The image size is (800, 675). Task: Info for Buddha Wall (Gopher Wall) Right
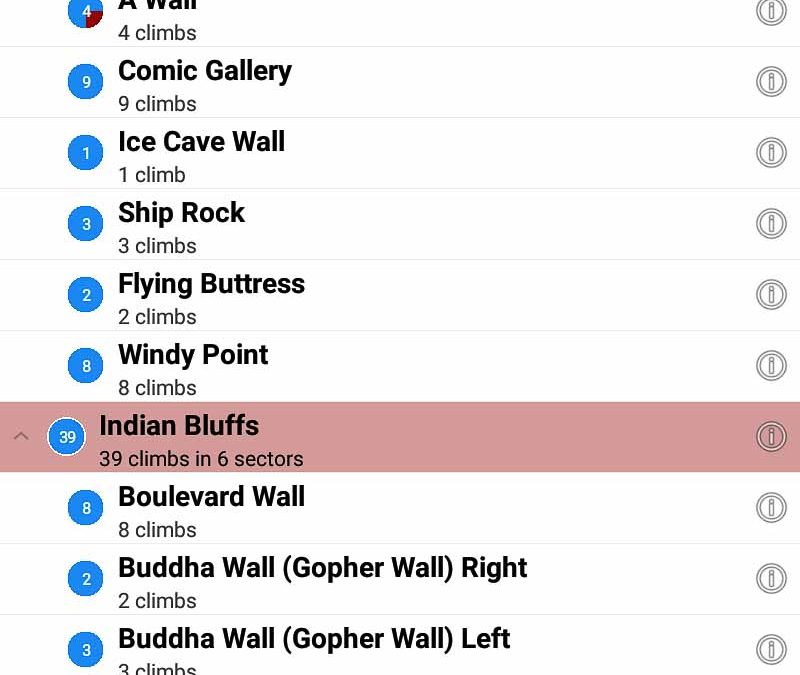pos(770,579)
